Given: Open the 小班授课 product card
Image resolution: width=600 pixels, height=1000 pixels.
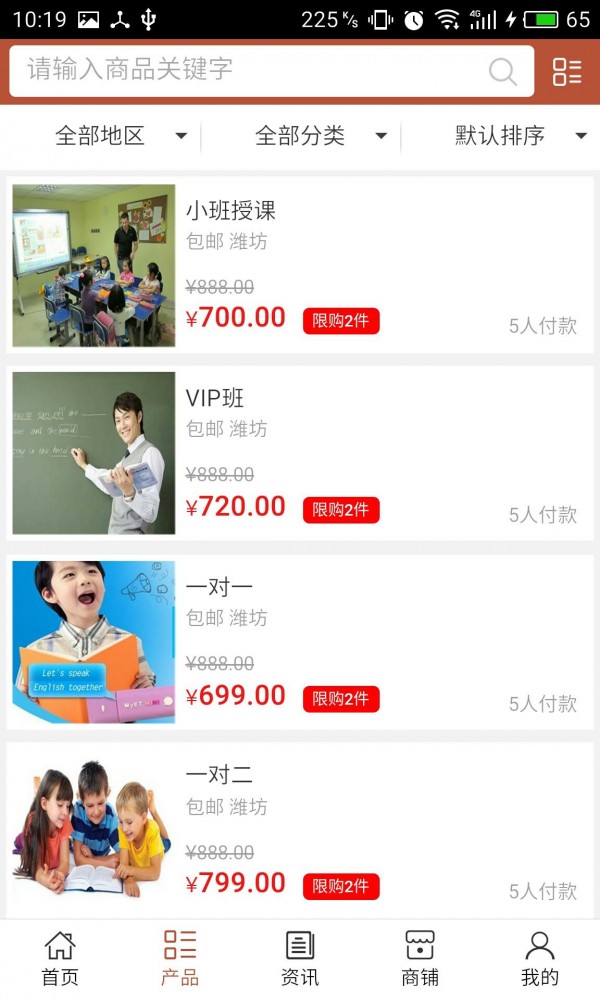Looking at the screenshot, I should (300, 265).
